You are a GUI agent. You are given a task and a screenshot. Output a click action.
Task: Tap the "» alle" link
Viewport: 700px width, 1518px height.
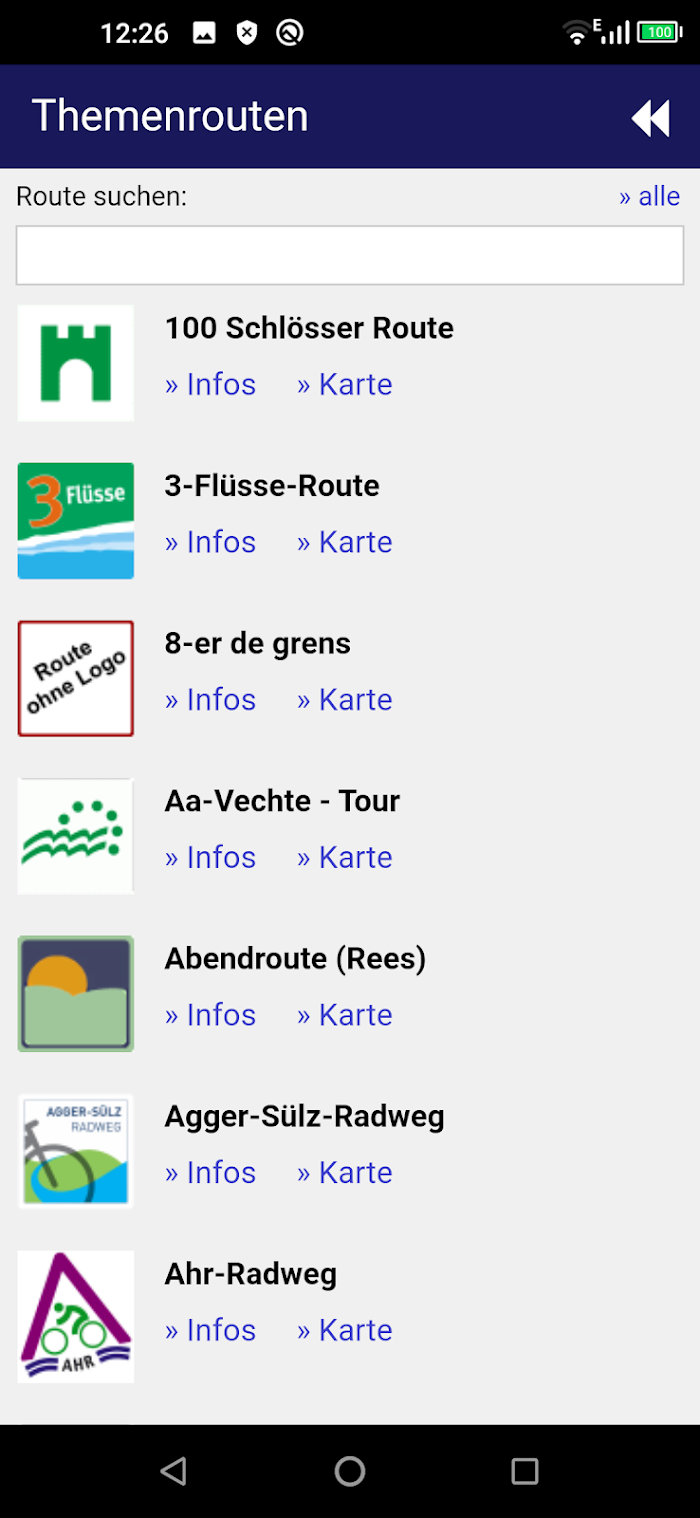click(650, 196)
